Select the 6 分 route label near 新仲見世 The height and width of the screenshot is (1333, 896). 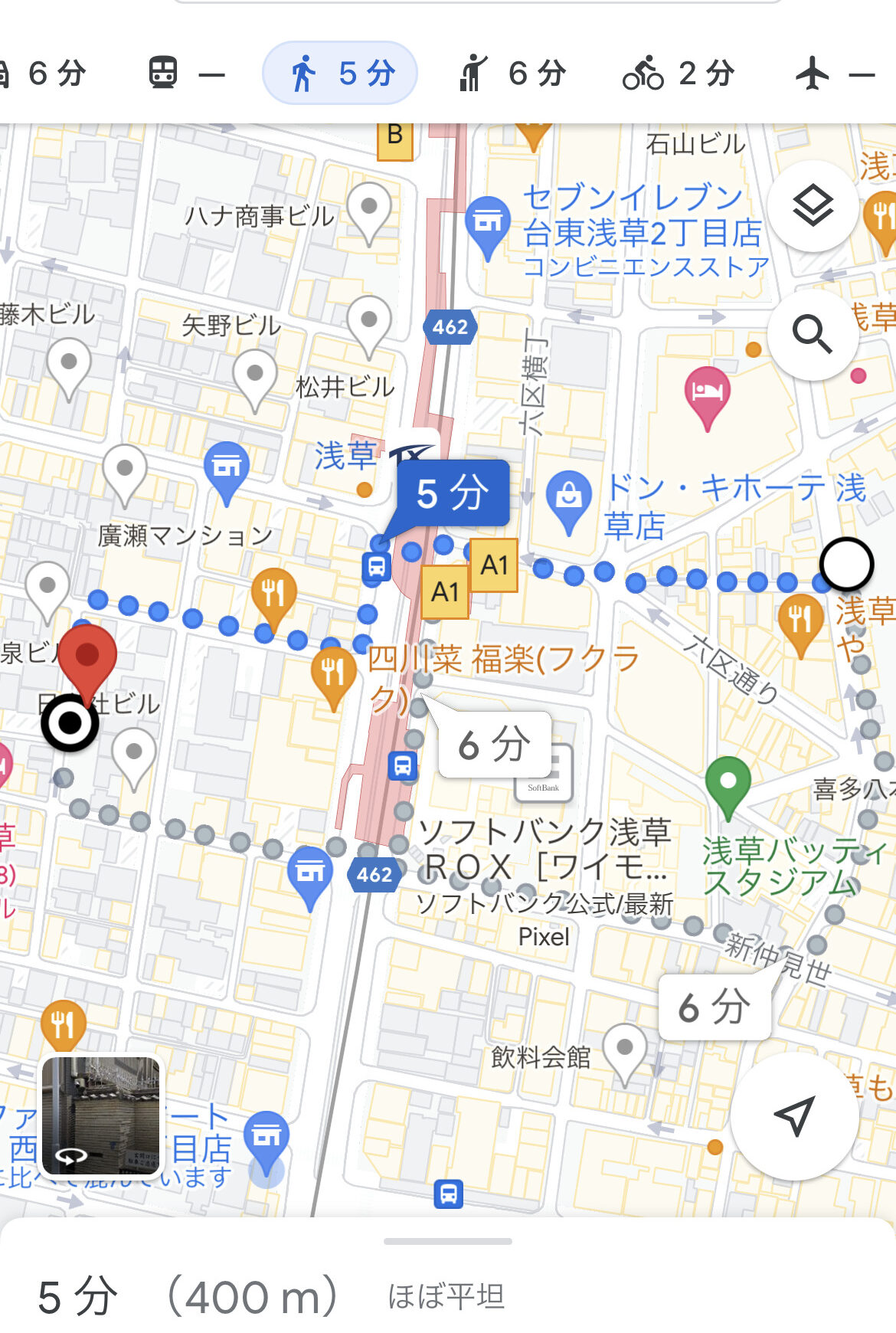[714, 1007]
